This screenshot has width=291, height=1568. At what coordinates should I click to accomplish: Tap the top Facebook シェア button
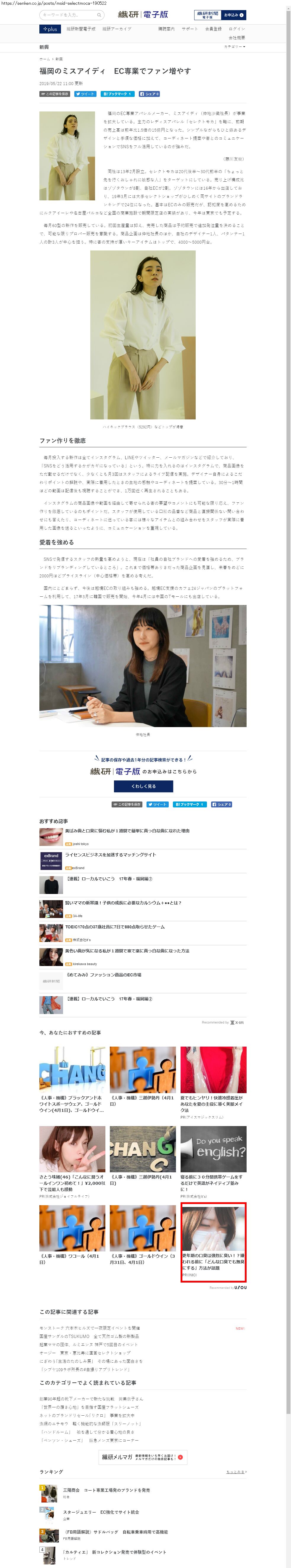[149, 94]
